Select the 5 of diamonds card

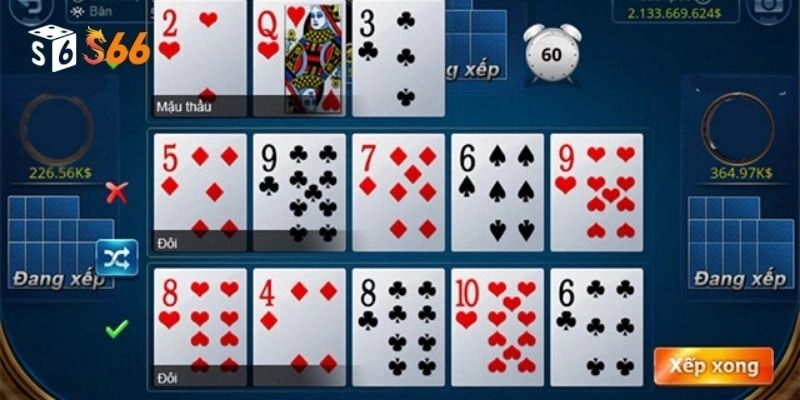tap(199, 192)
